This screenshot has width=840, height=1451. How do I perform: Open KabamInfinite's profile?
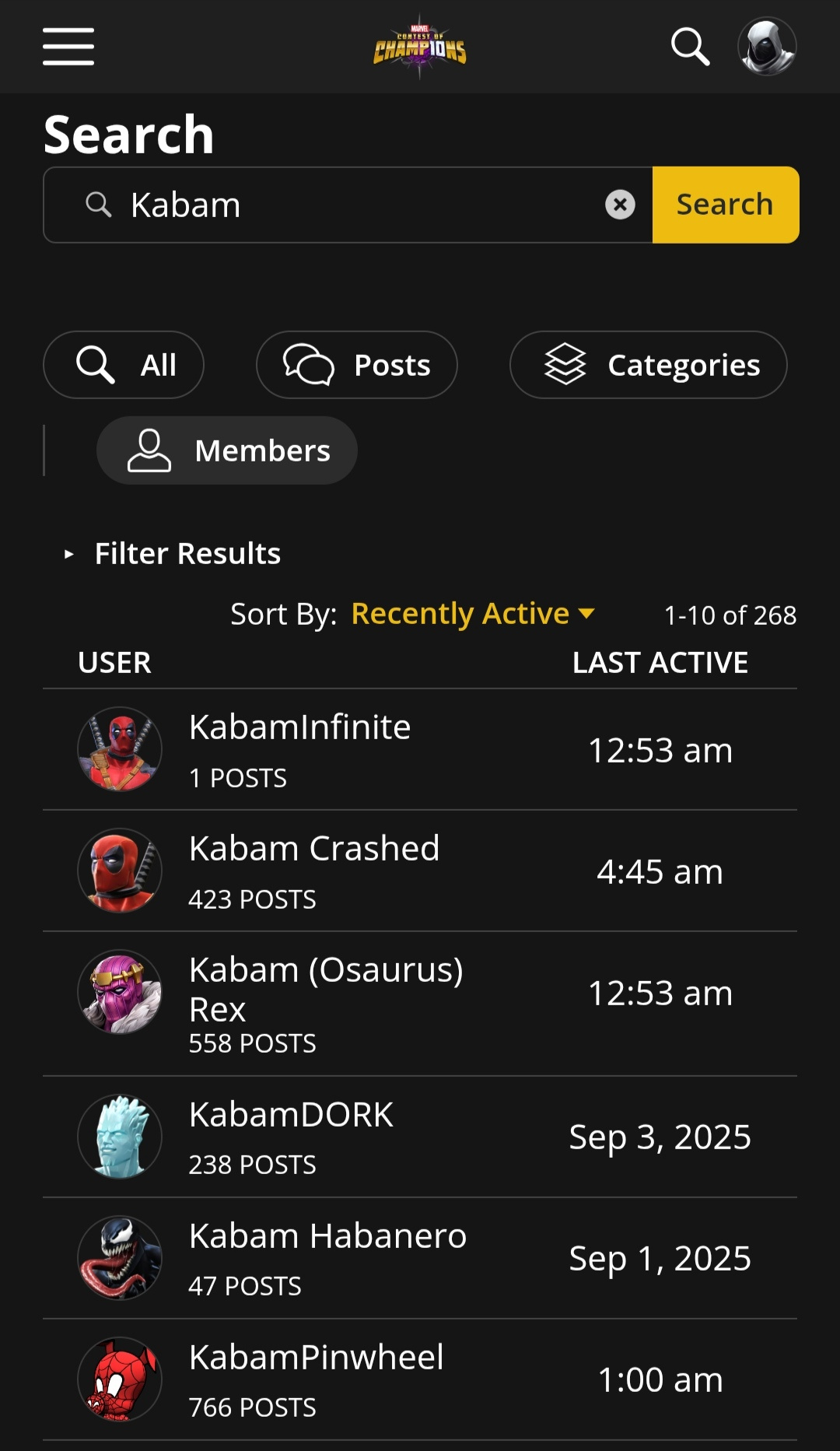coord(299,727)
